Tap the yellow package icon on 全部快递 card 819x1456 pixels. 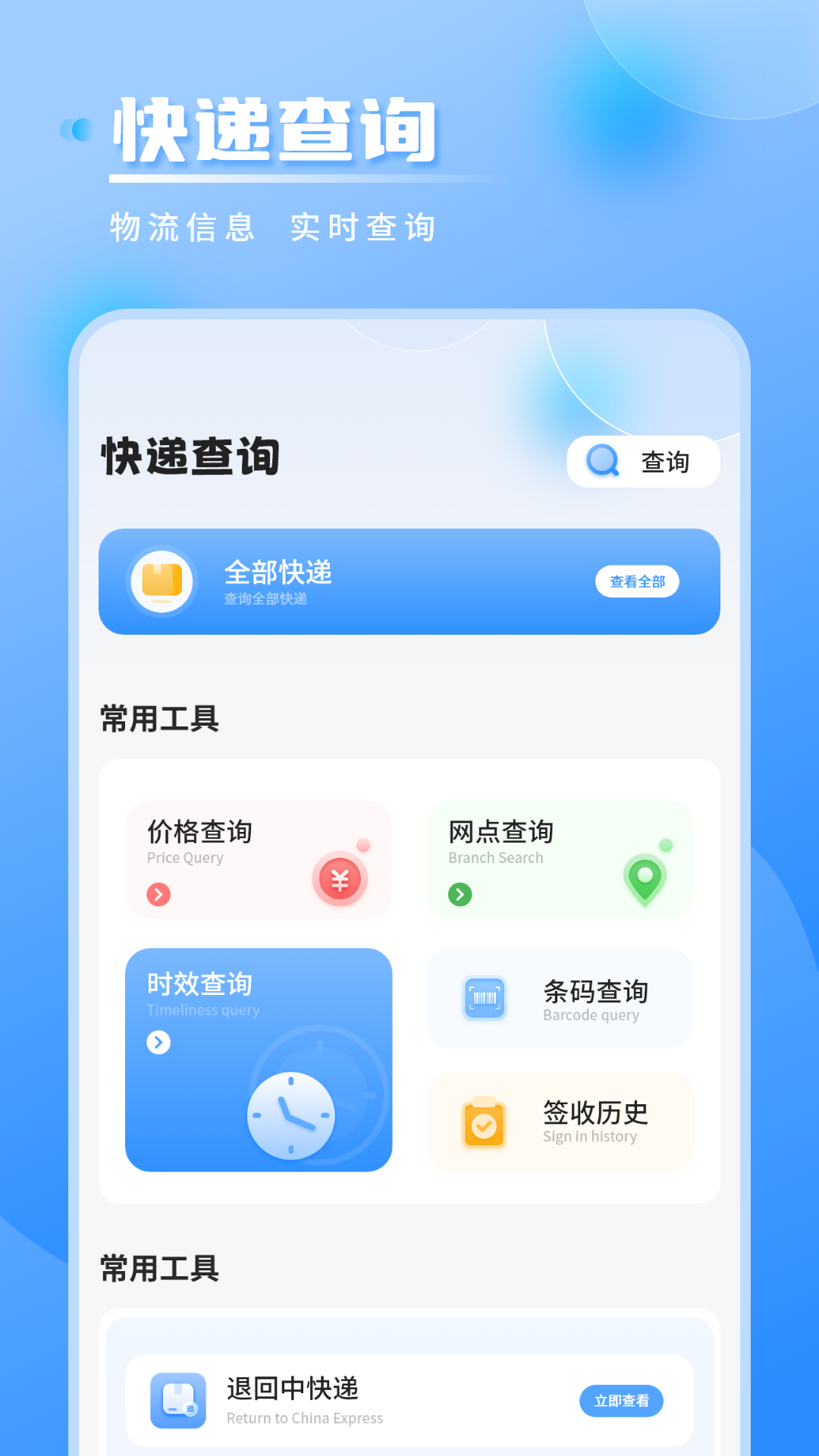pos(162,582)
